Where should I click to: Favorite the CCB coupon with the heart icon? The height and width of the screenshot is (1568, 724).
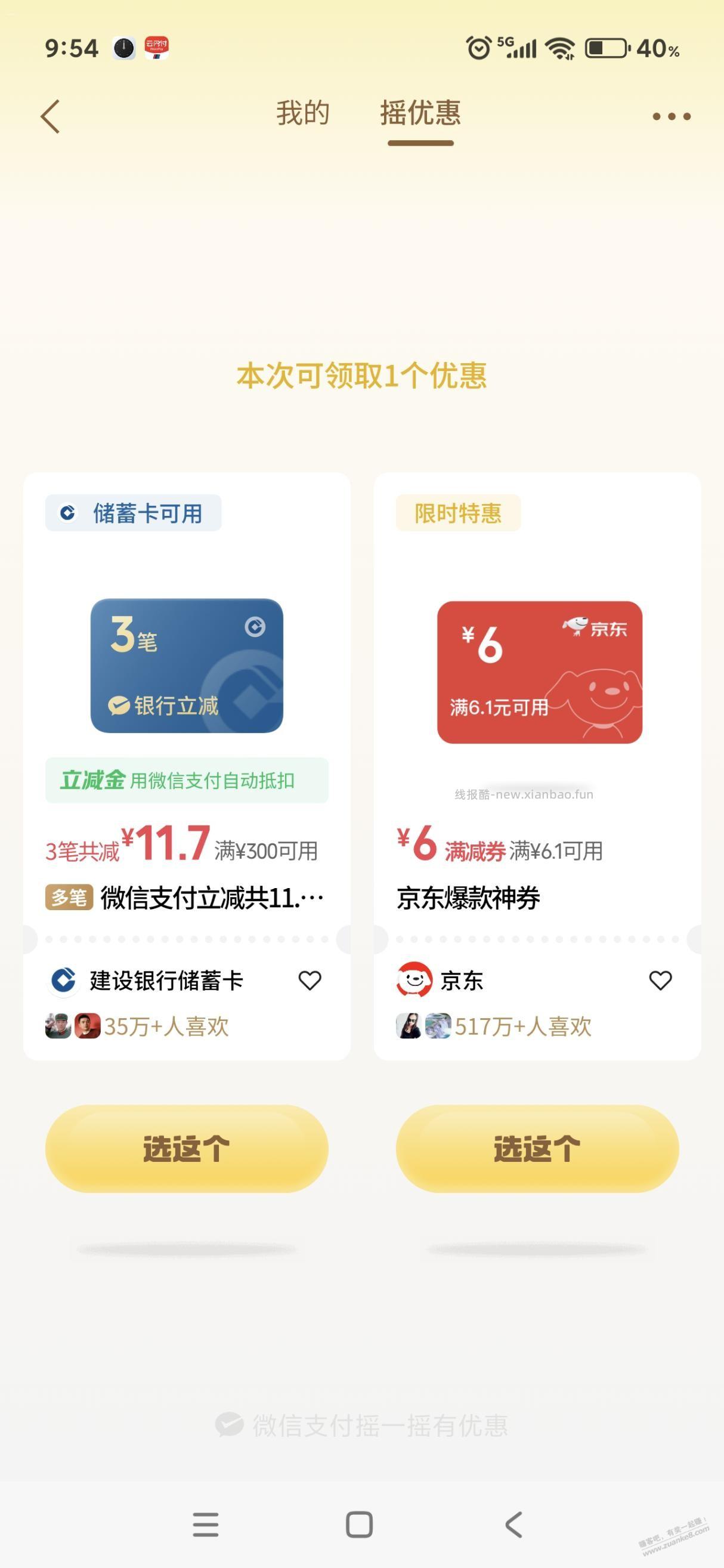coord(310,981)
